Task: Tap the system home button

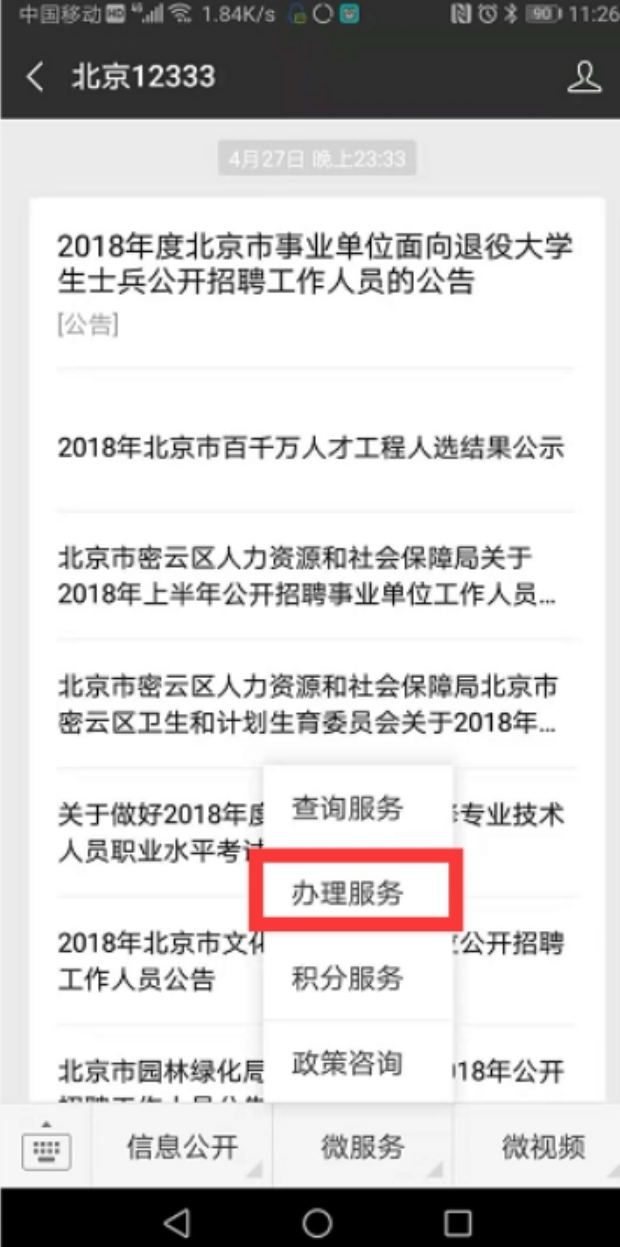Action: pos(316,1221)
